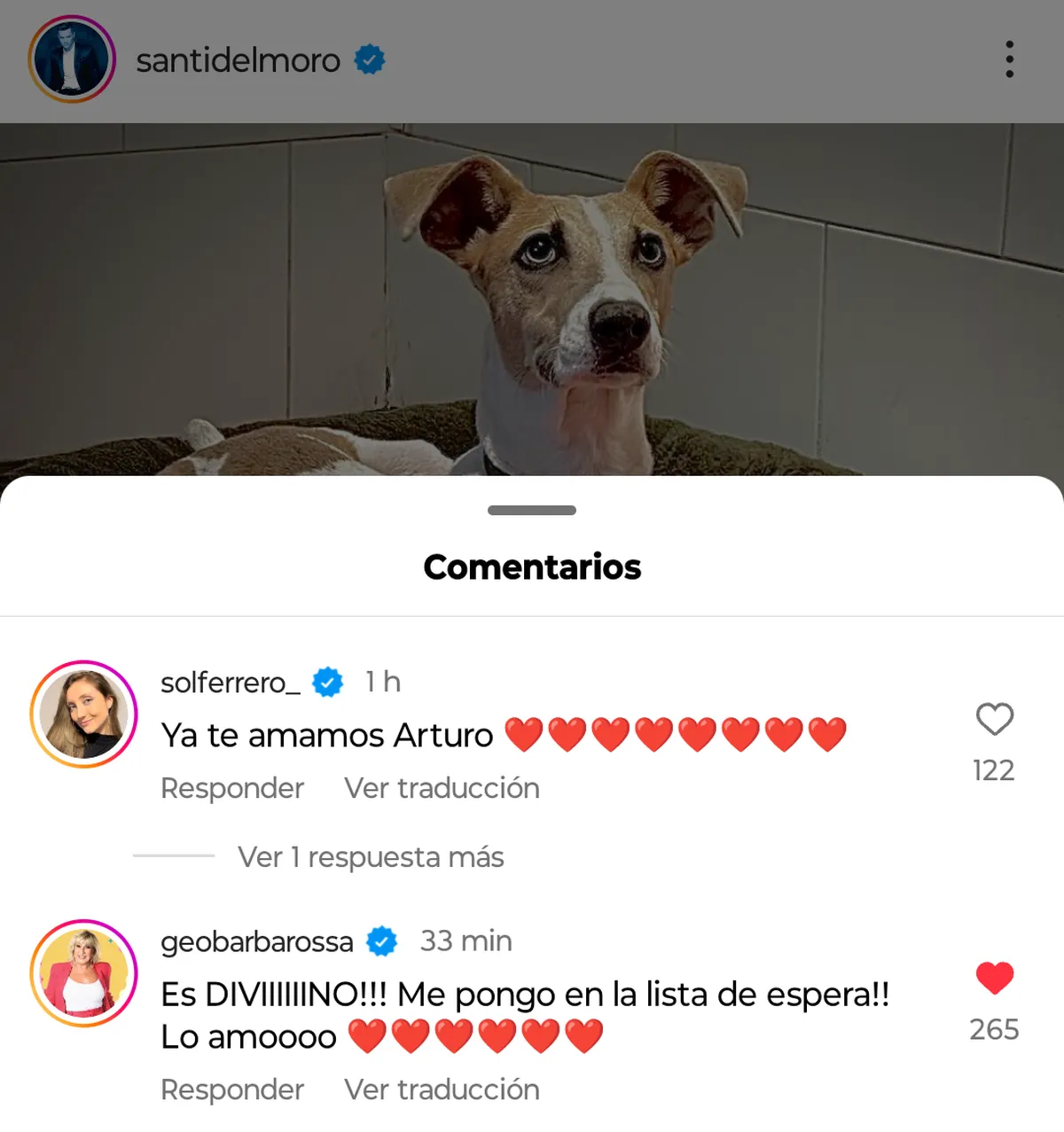Translate geobarbarossa's comment
The image size is (1064, 1132).
click(442, 1089)
